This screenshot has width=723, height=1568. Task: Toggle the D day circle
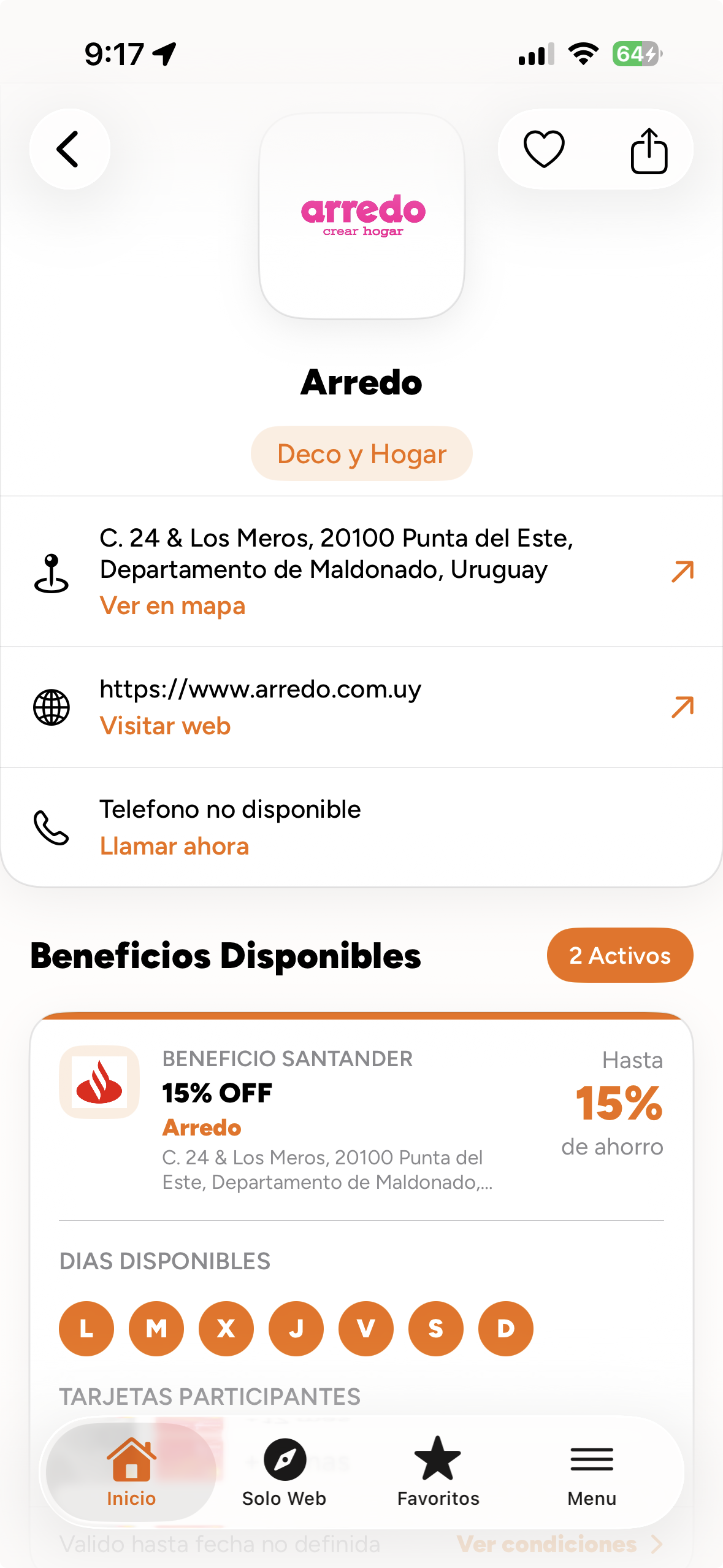point(505,1329)
